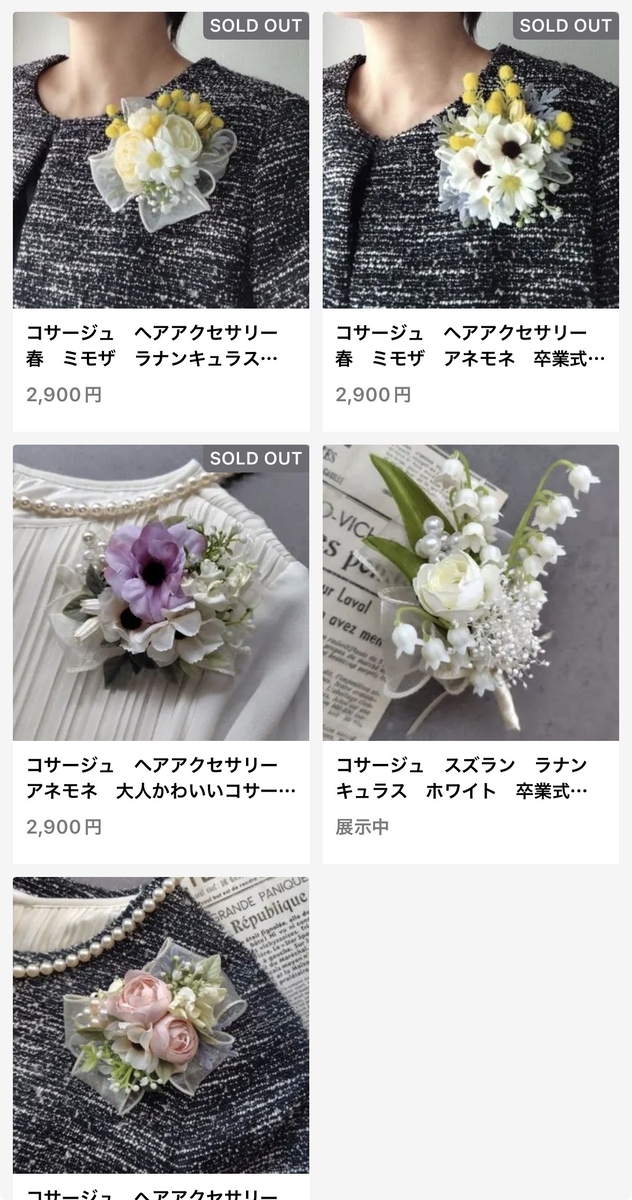Open the スズラン ラナンキュラス ホワイト corsage card
This screenshot has width=632, height=1200.
(470, 650)
